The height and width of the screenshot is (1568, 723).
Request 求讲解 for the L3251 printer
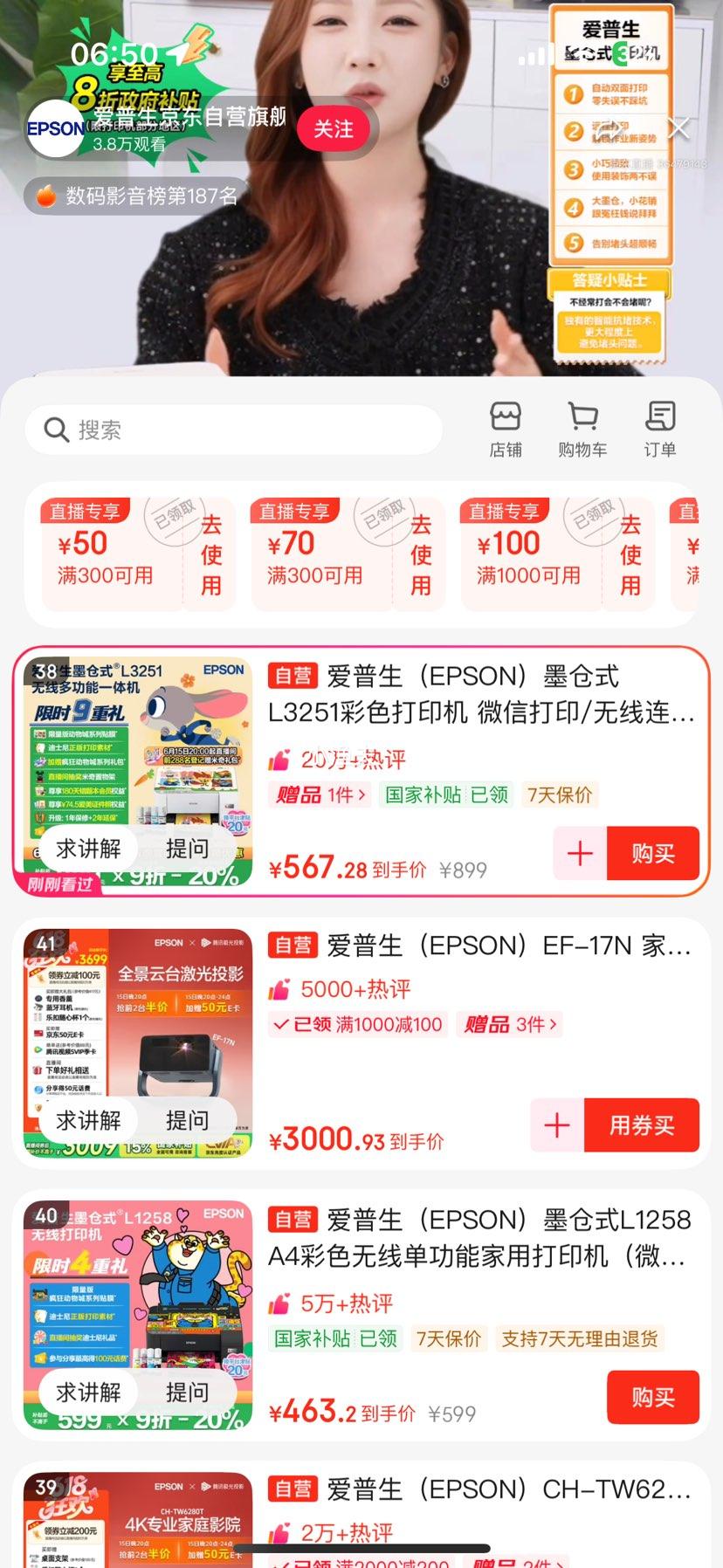pyautogui.click(x=88, y=849)
